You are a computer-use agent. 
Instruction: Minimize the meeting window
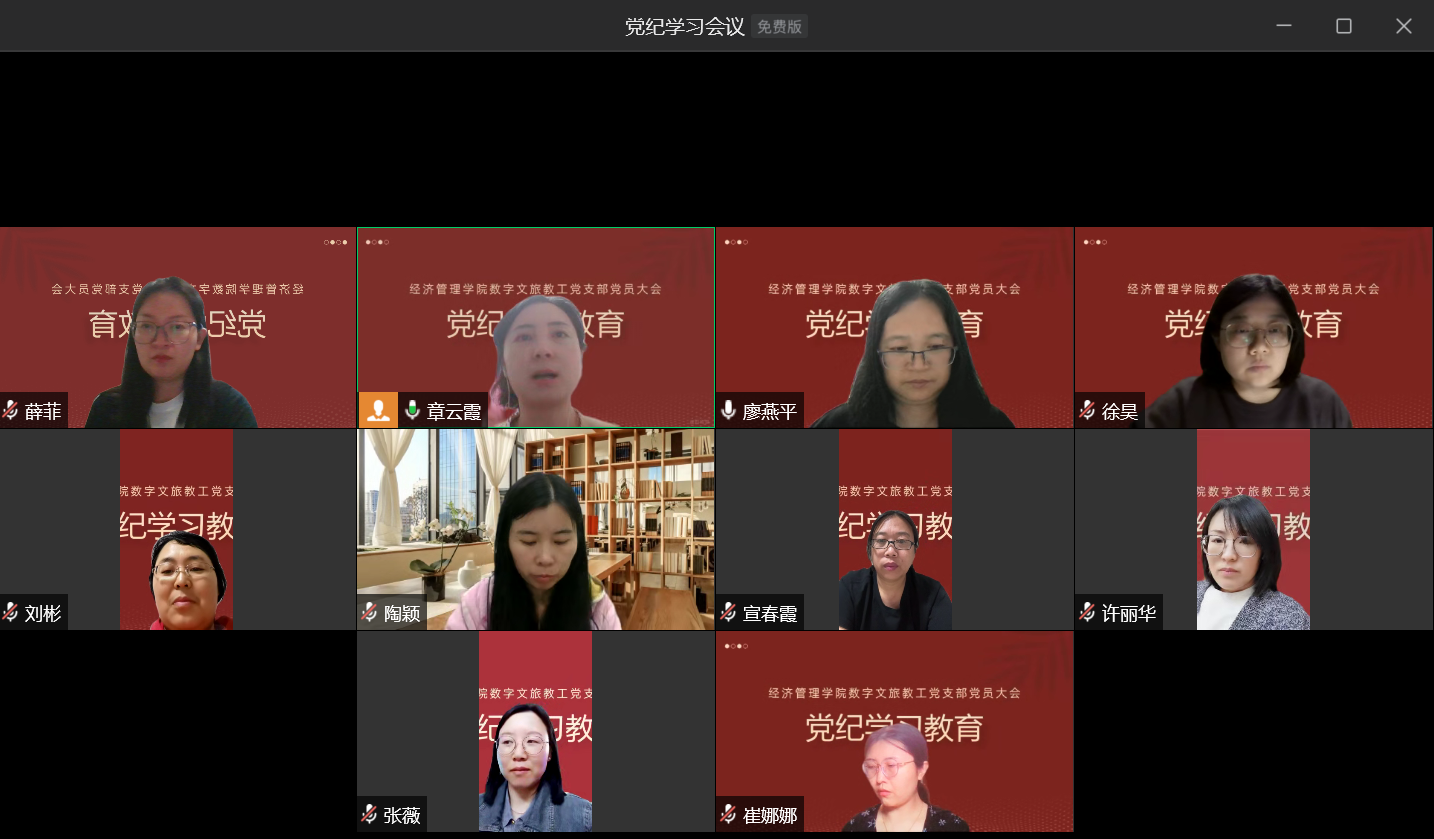pyautogui.click(x=1284, y=26)
